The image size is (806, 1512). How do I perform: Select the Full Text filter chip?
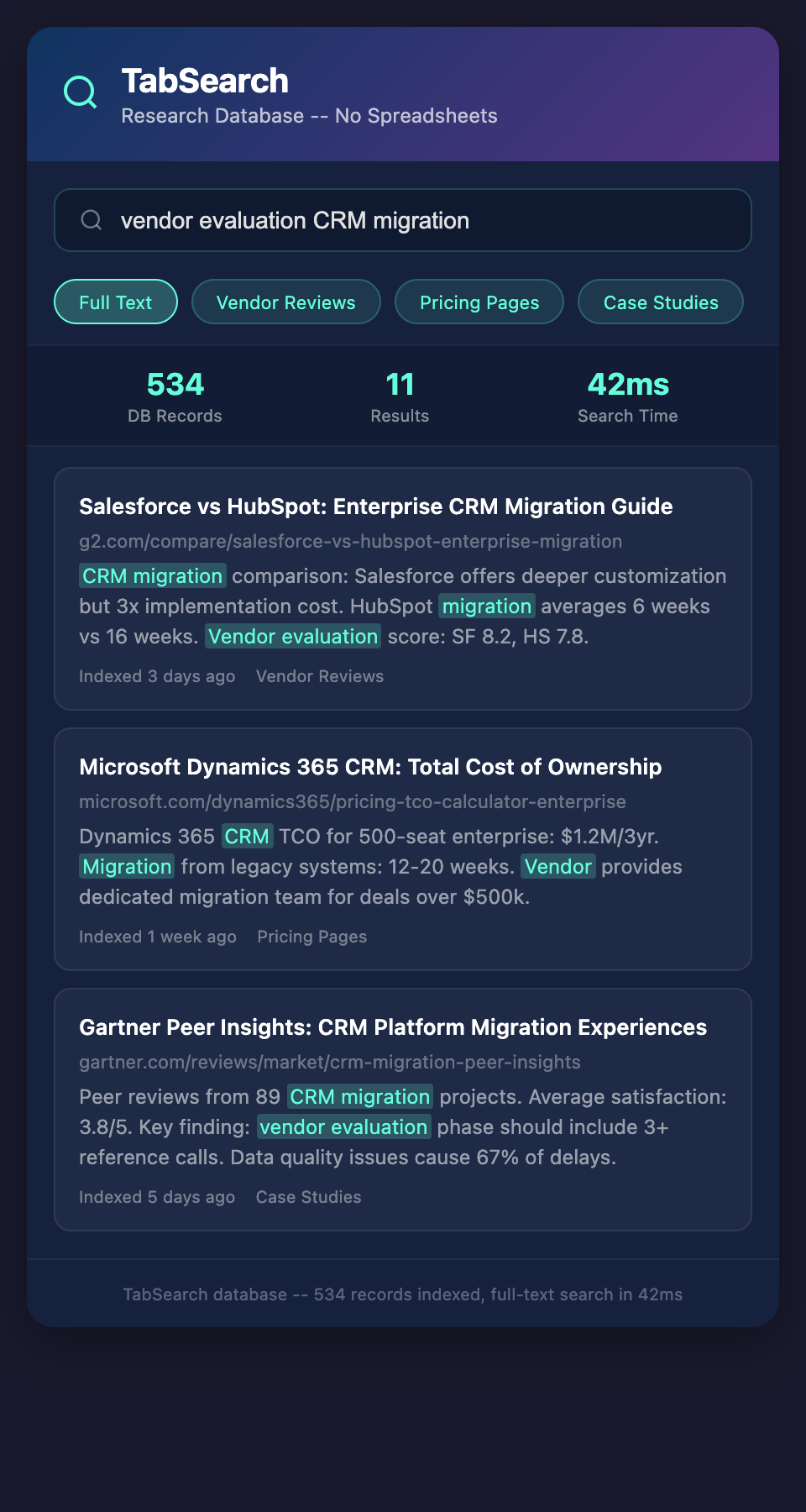pos(116,302)
